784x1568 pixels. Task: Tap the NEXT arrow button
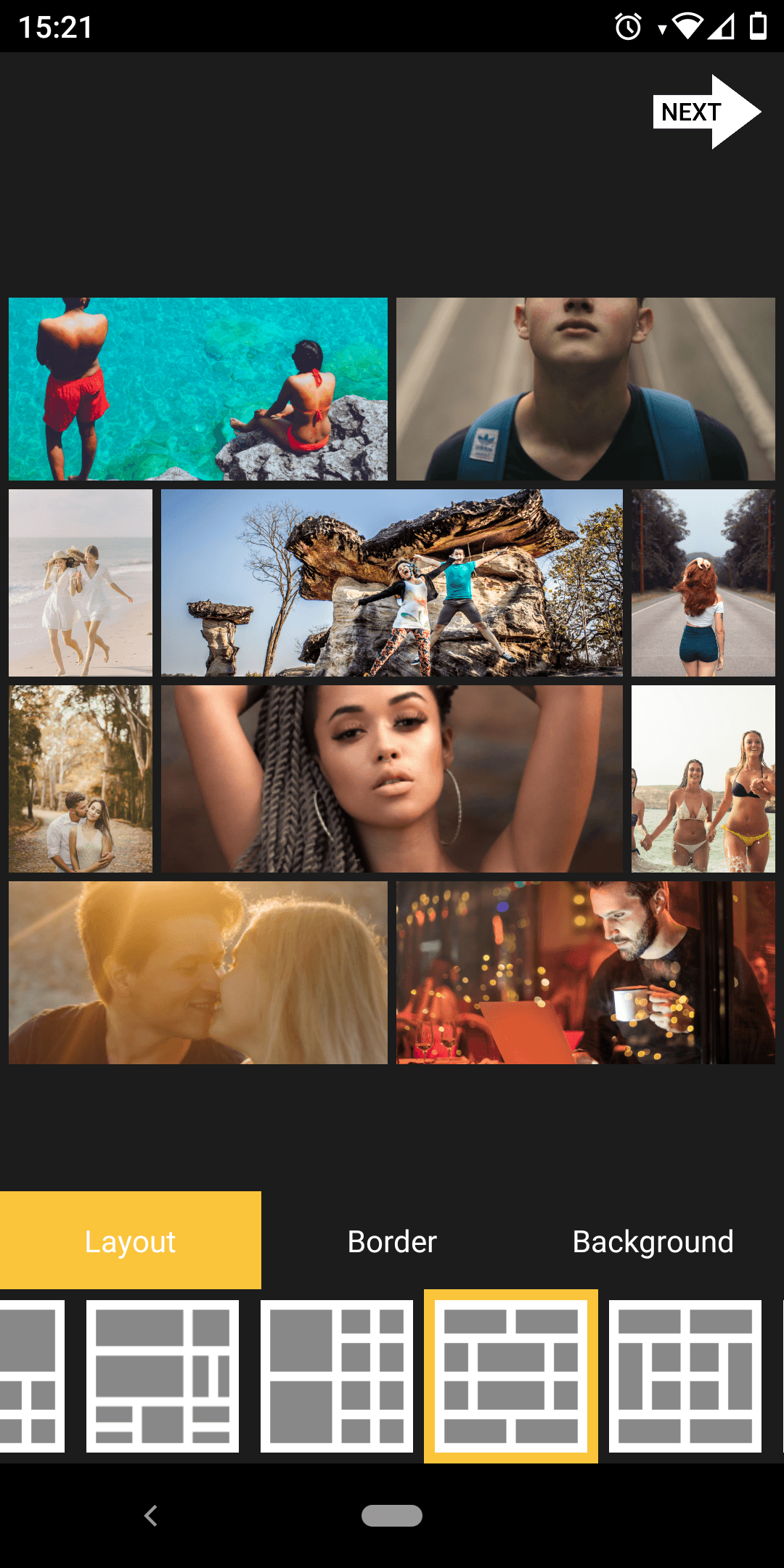click(706, 112)
